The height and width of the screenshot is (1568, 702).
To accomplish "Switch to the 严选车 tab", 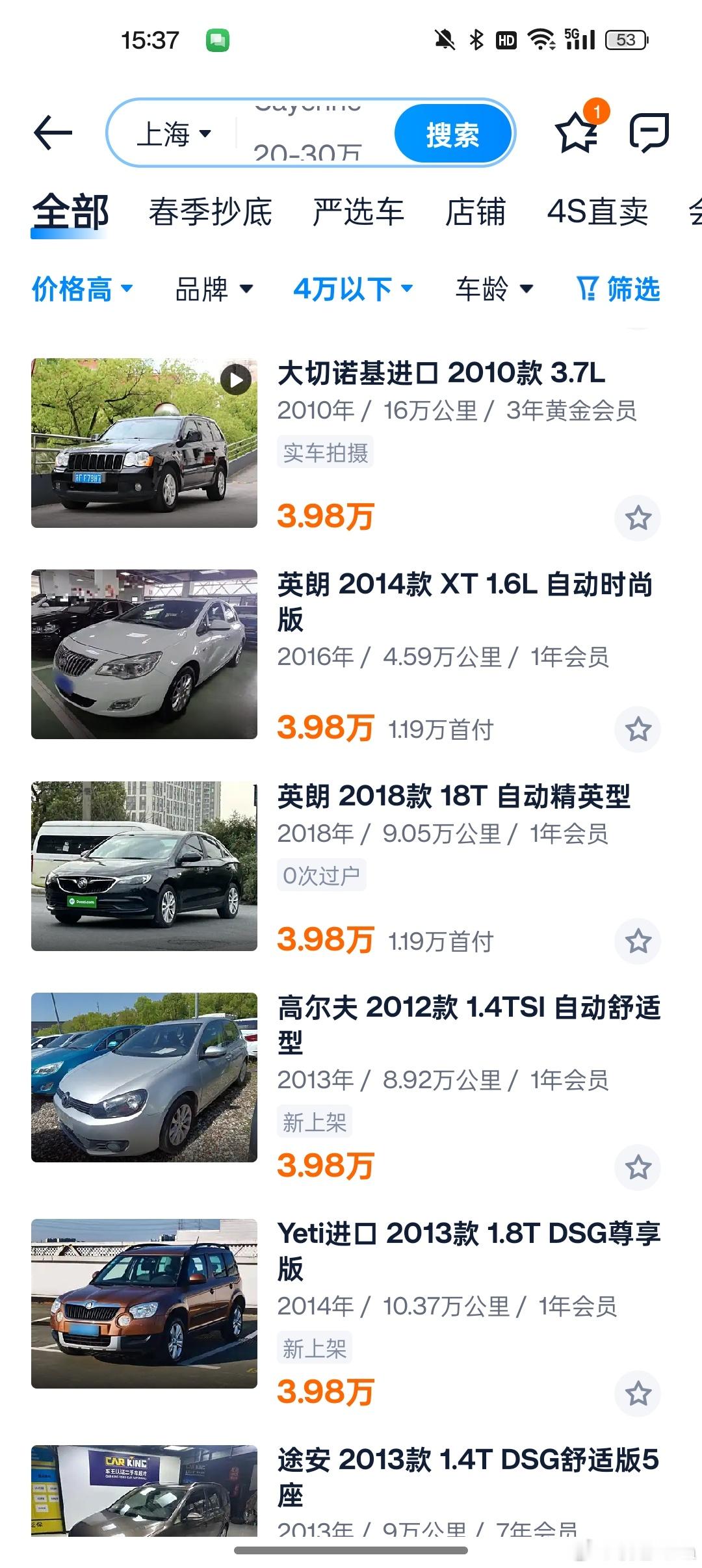I will [x=358, y=212].
